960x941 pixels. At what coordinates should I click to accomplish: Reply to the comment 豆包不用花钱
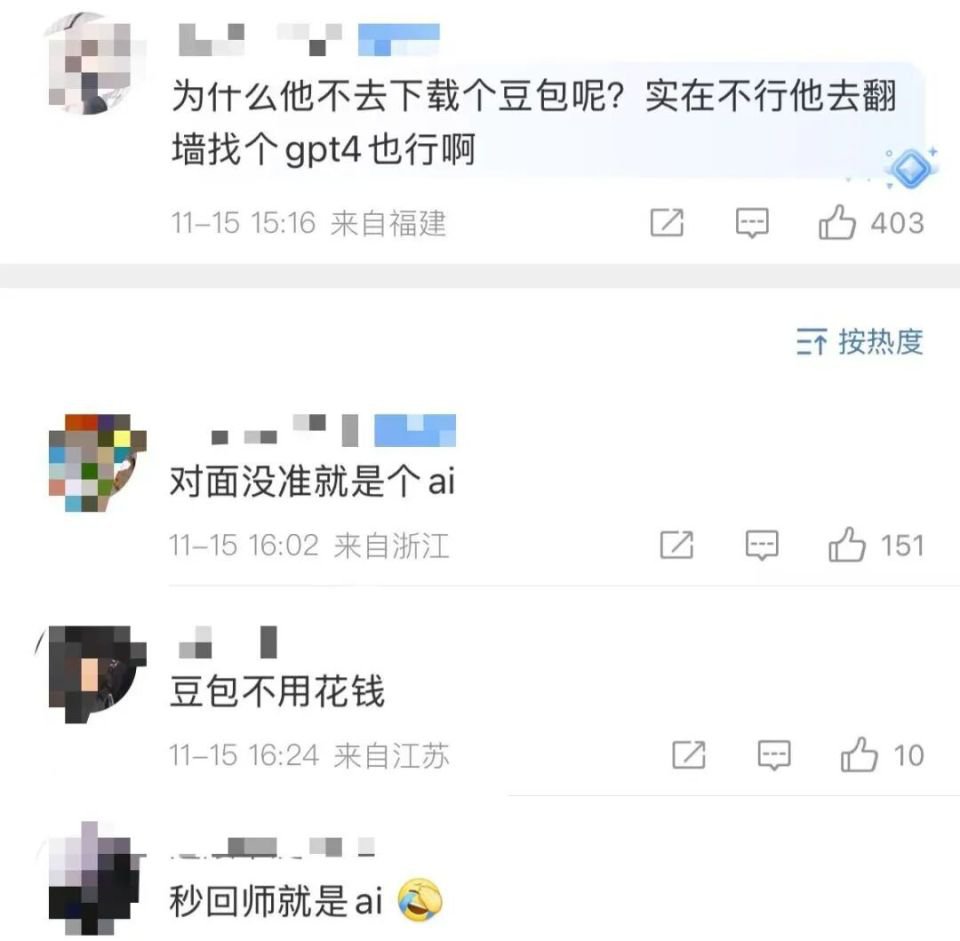click(774, 755)
